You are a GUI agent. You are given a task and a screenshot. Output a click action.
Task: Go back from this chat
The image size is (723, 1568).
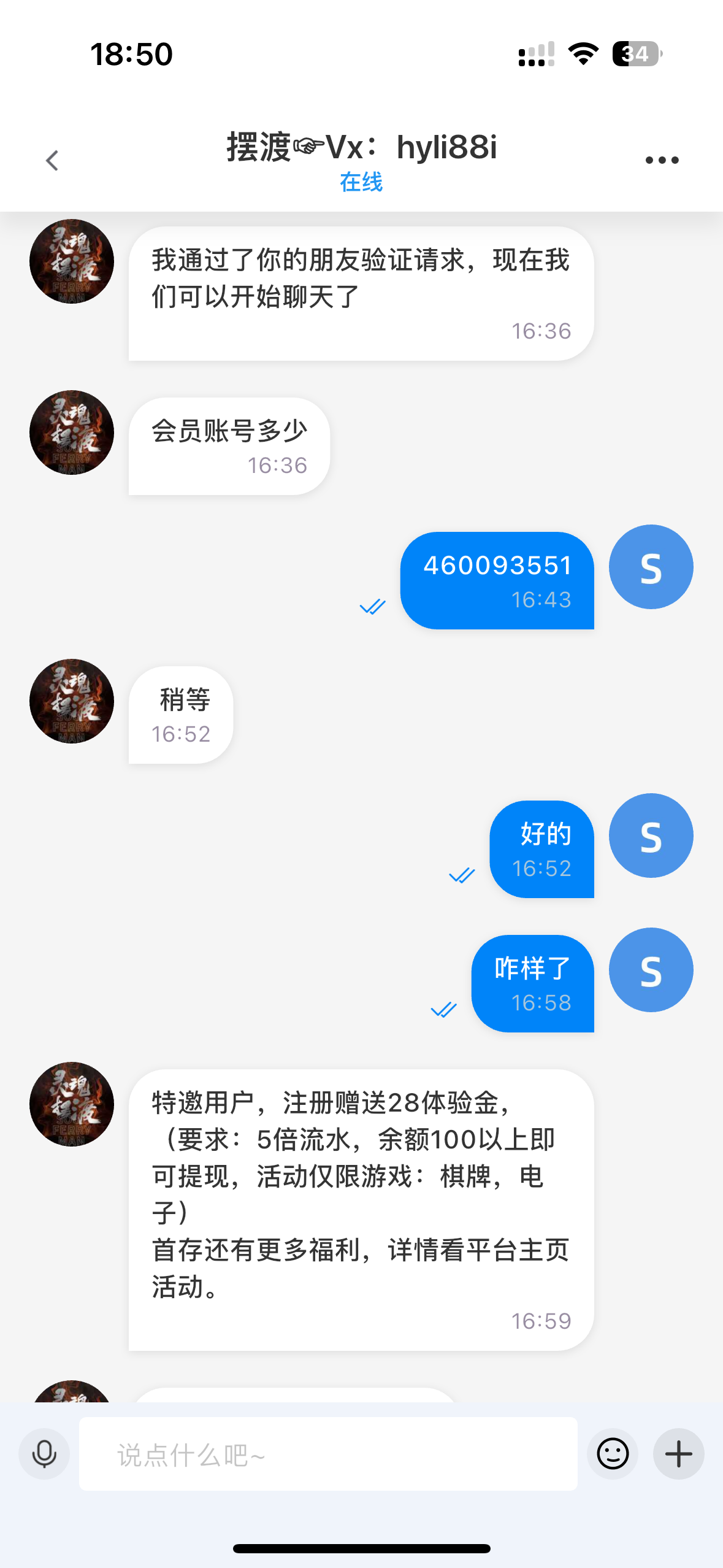coord(53,161)
